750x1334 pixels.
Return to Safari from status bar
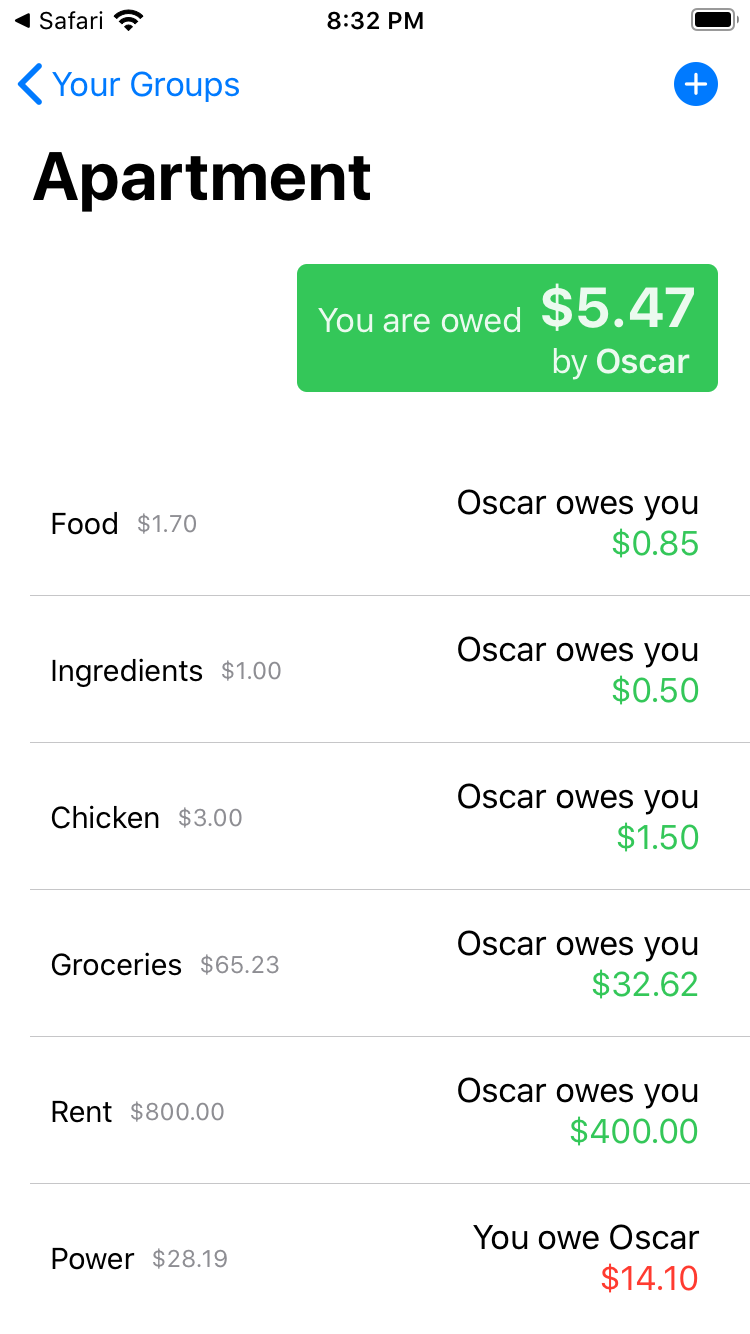point(60,20)
